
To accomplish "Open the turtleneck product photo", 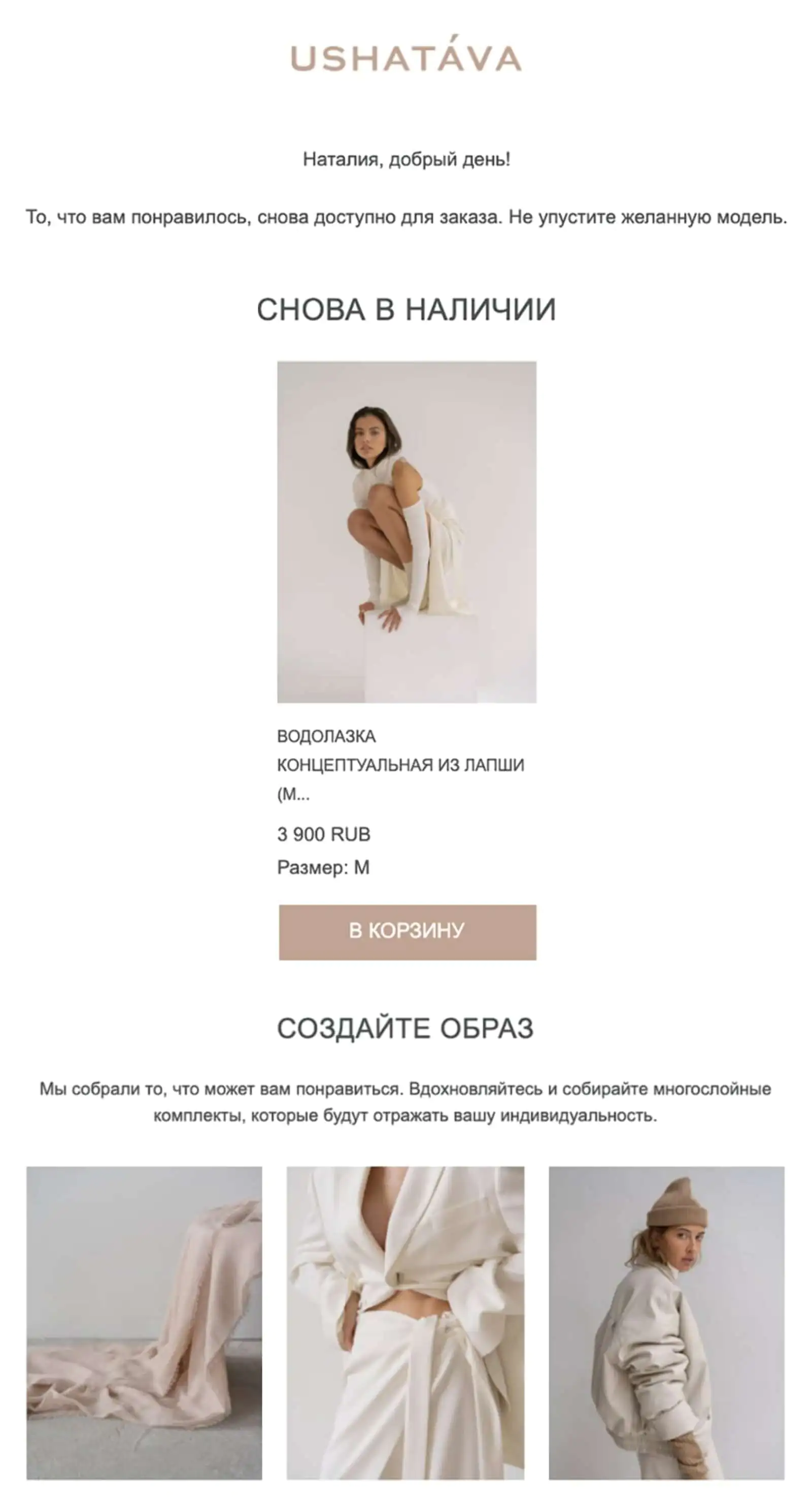I will tap(407, 532).
